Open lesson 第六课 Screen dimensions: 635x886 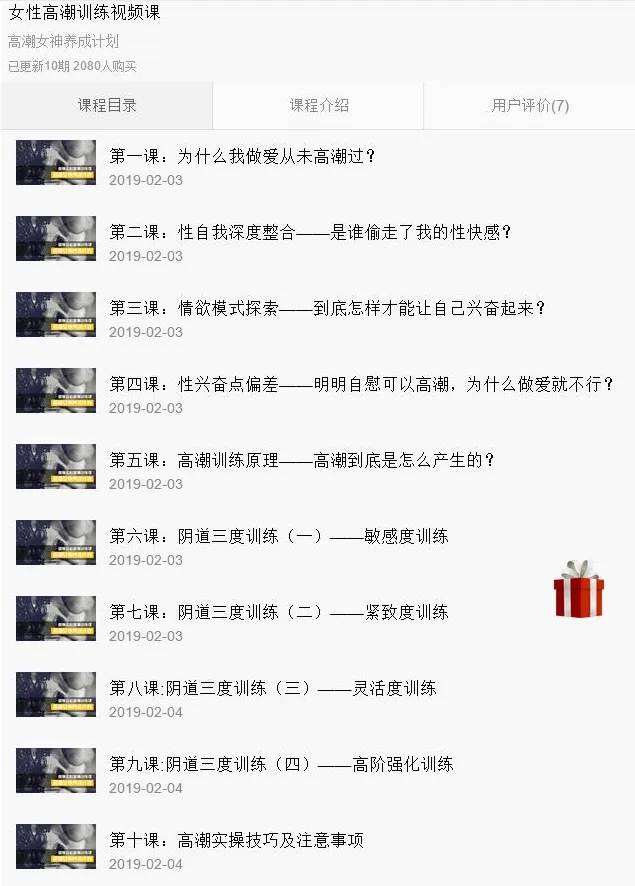pyautogui.click(x=278, y=536)
